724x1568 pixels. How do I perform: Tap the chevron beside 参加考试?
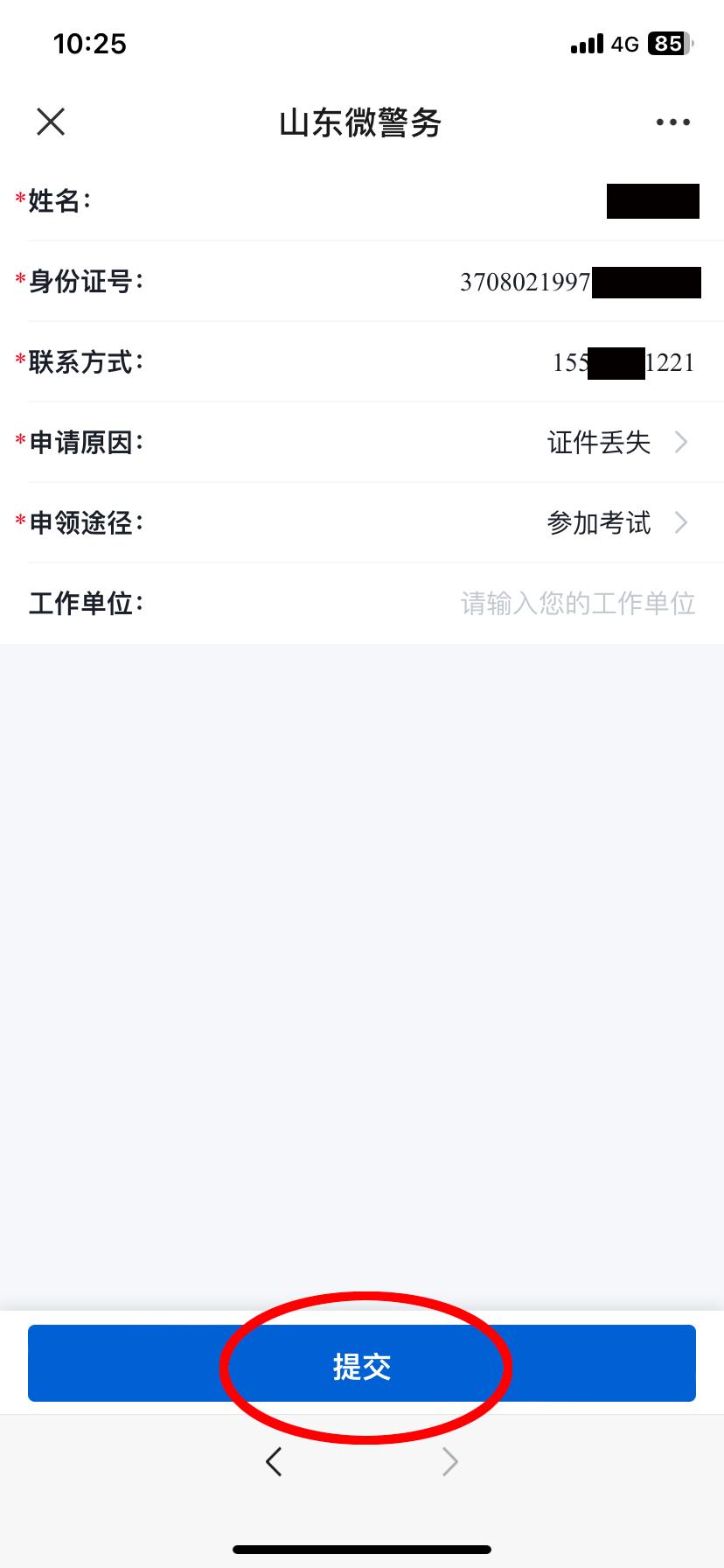(681, 523)
